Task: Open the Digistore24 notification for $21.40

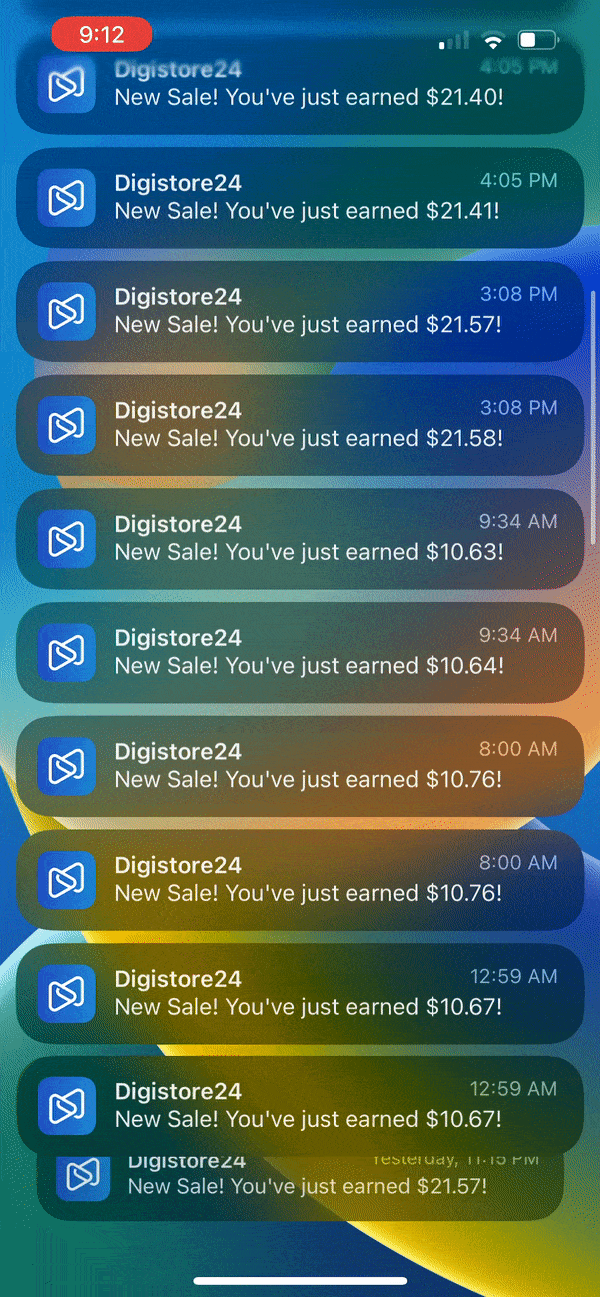Action: point(300,96)
